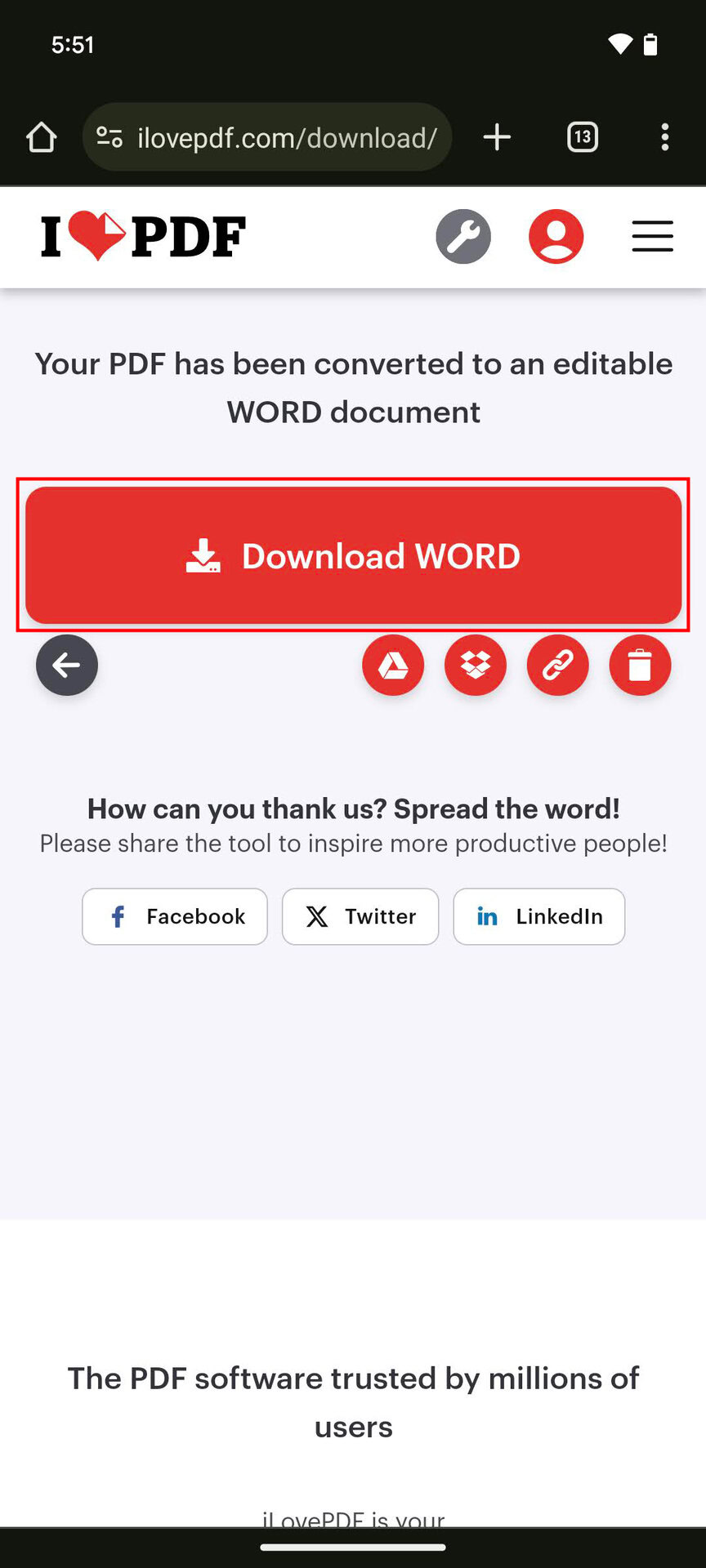Open the browser overflow menu
This screenshot has height=1568, width=706.
tap(665, 137)
